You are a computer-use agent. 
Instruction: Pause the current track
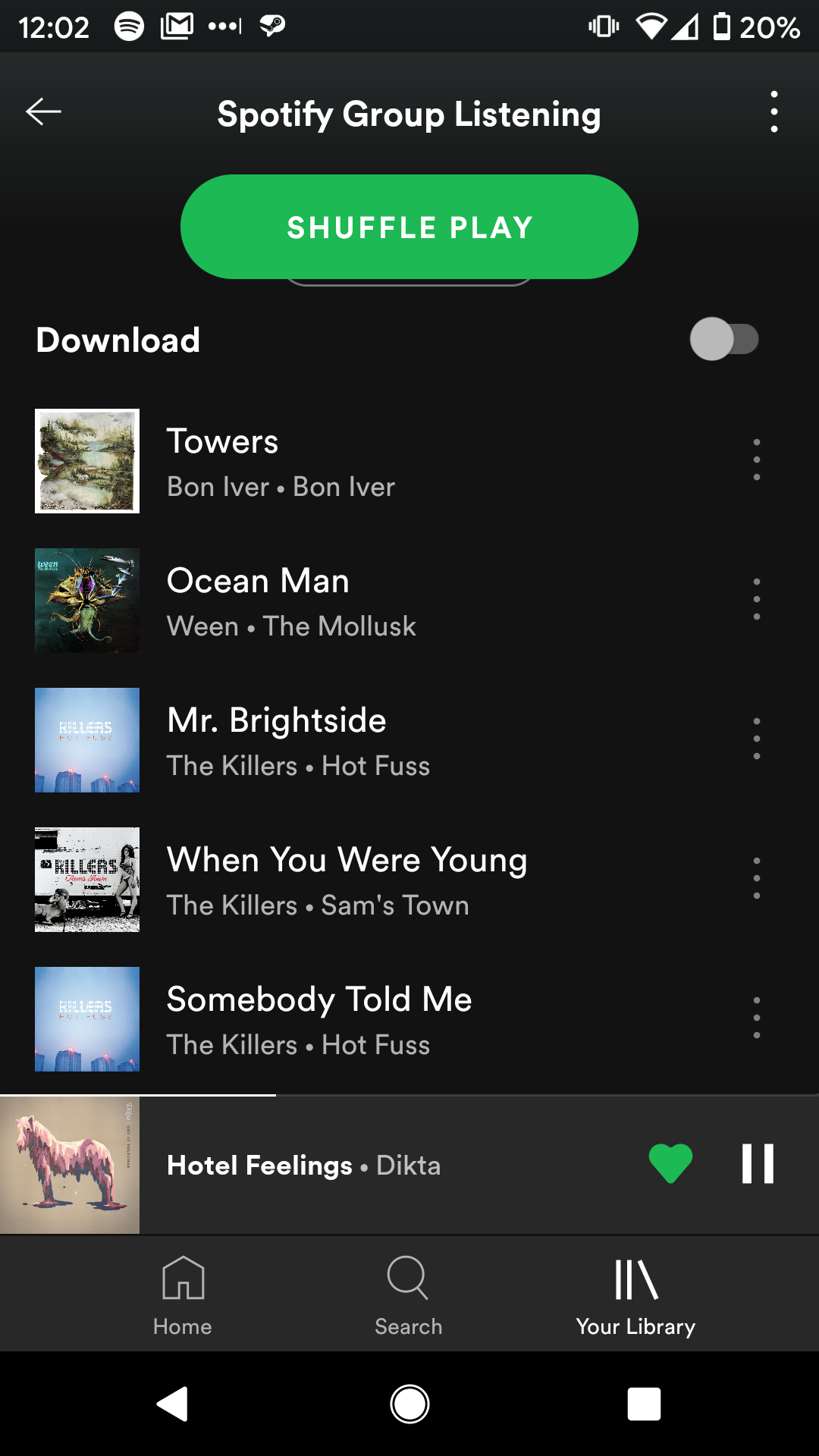tap(758, 1163)
